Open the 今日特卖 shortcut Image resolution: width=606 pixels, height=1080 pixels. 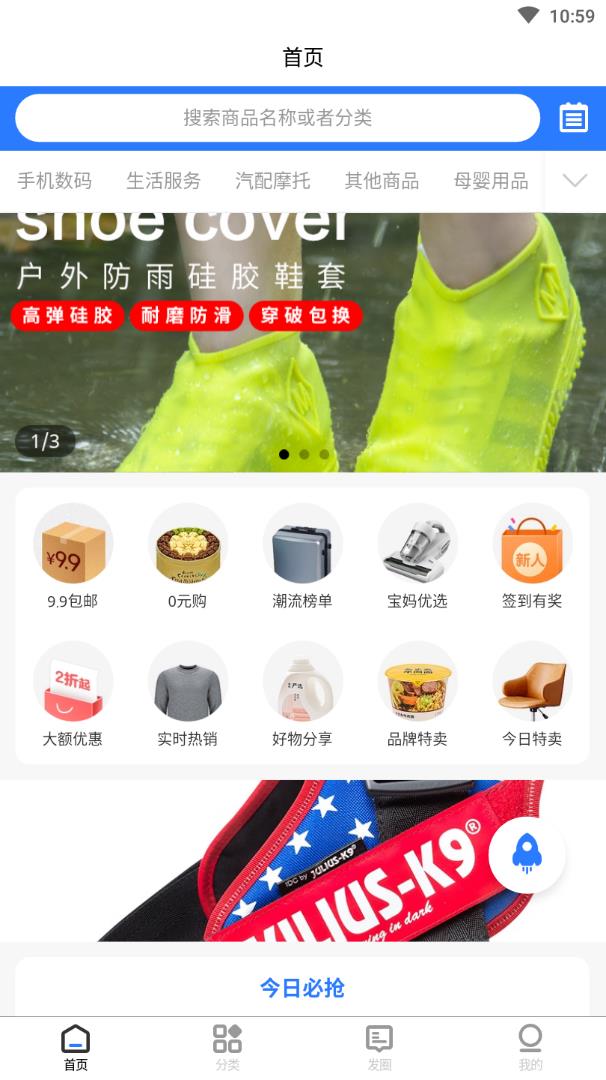click(x=532, y=695)
